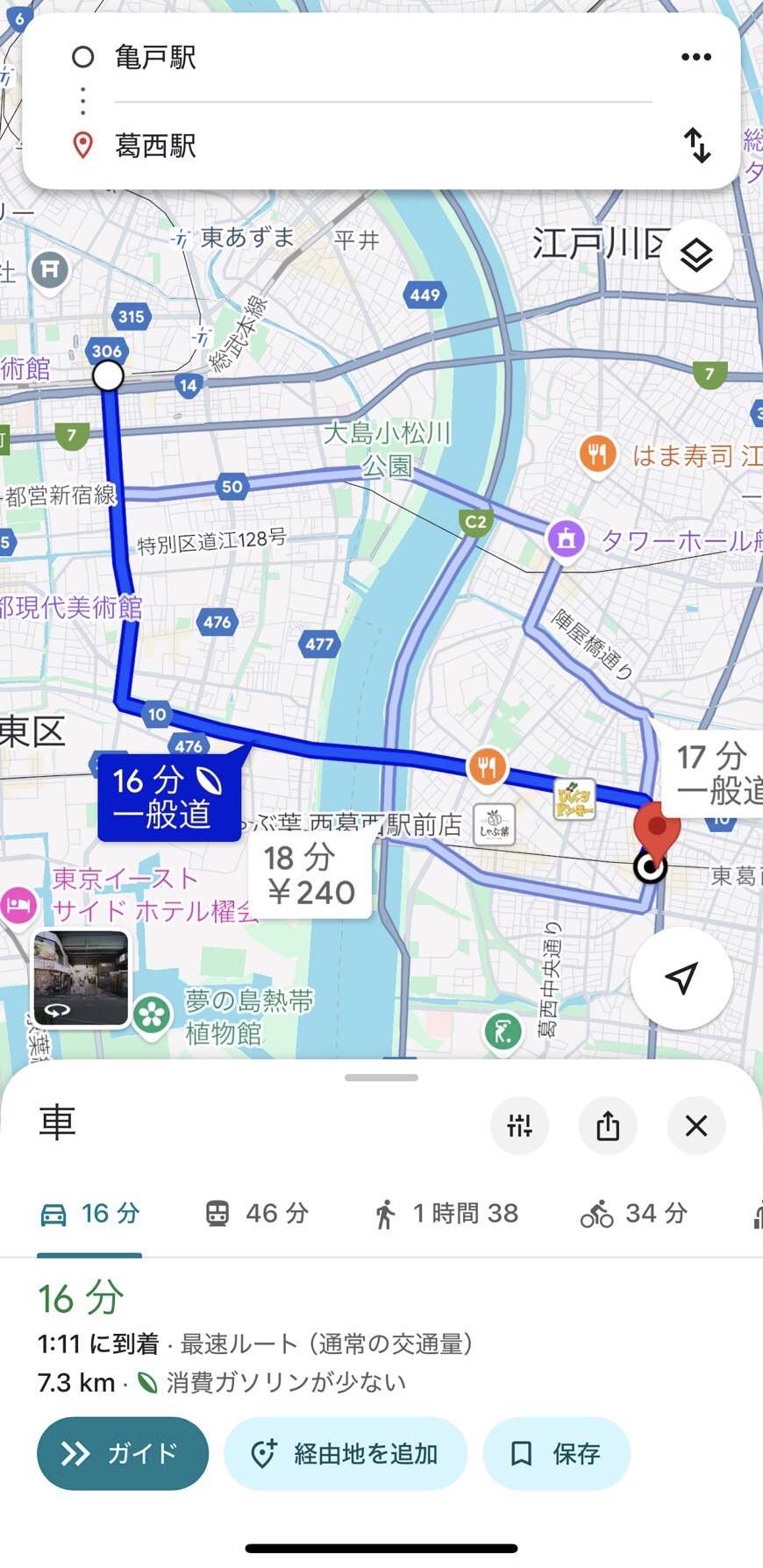Save this route with 保存
Image resolution: width=763 pixels, height=1568 pixels.
[x=557, y=1453]
